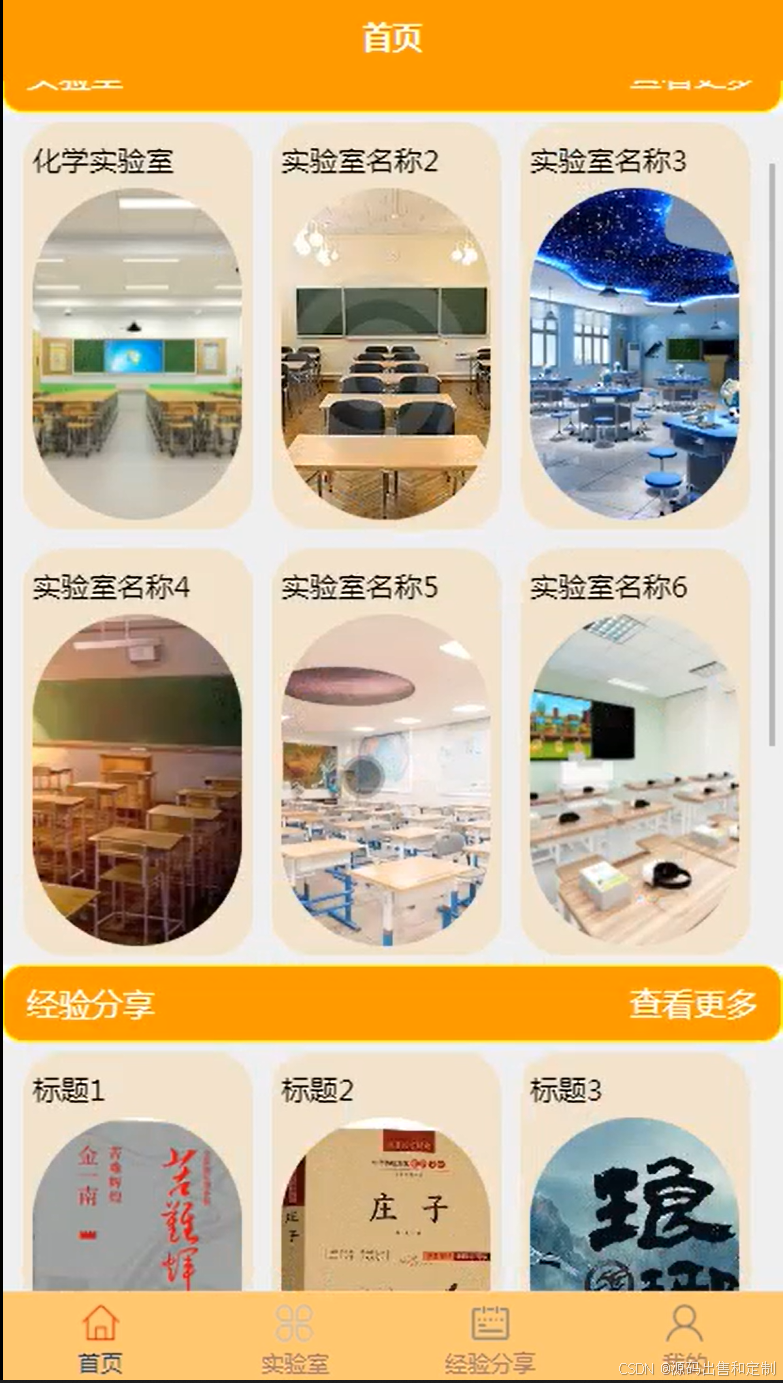View the 标题3 experience post
Screen dimensions: 783x1383
tap(635, 1172)
